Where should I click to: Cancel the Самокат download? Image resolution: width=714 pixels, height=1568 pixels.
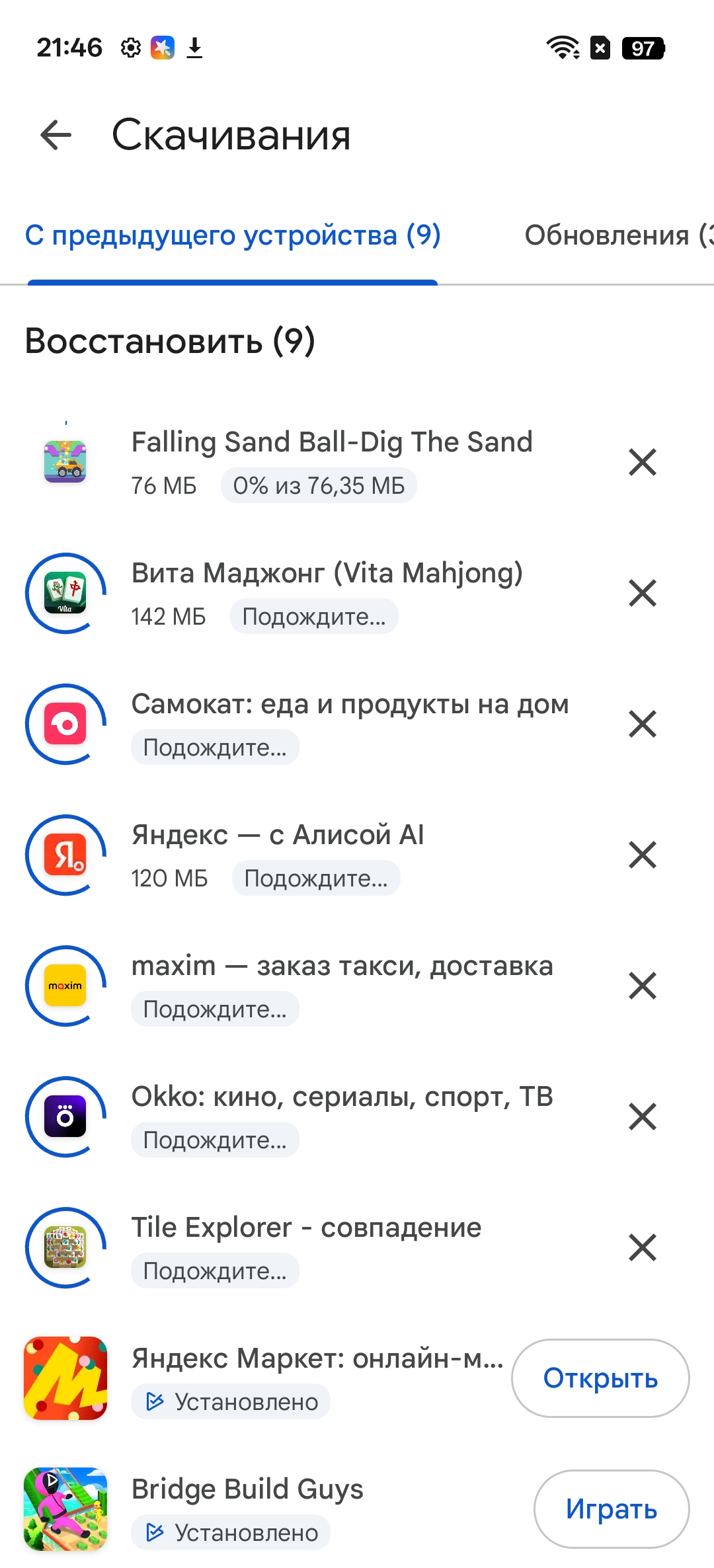click(642, 724)
